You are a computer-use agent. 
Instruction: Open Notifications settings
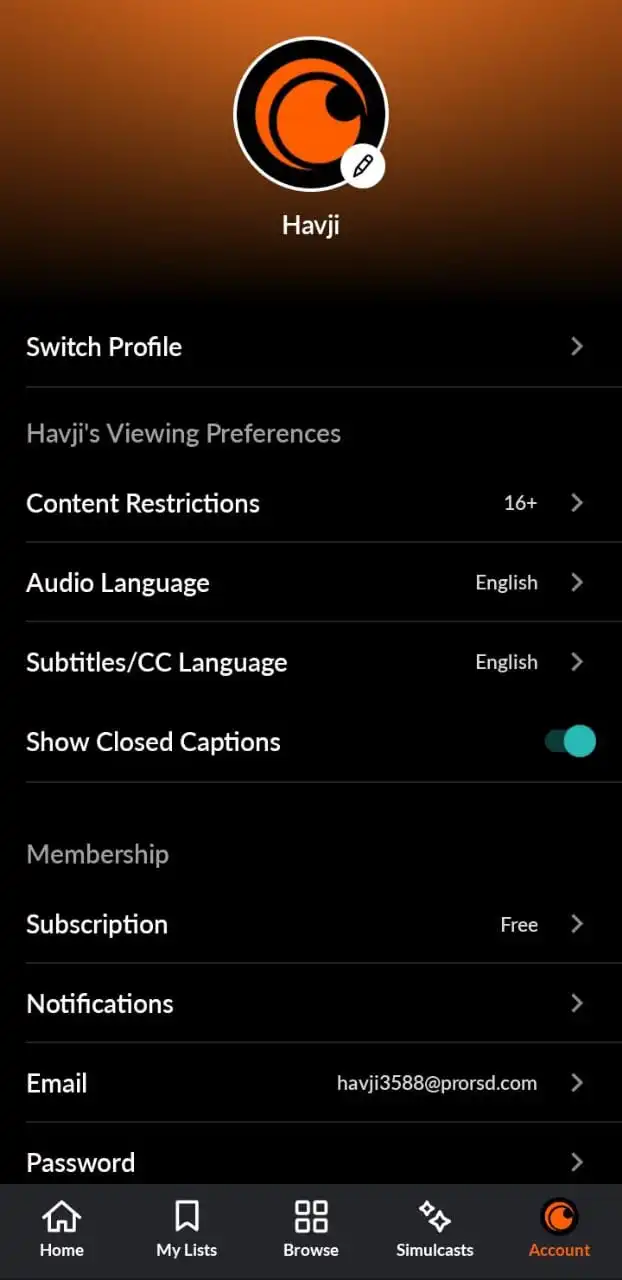310,1004
